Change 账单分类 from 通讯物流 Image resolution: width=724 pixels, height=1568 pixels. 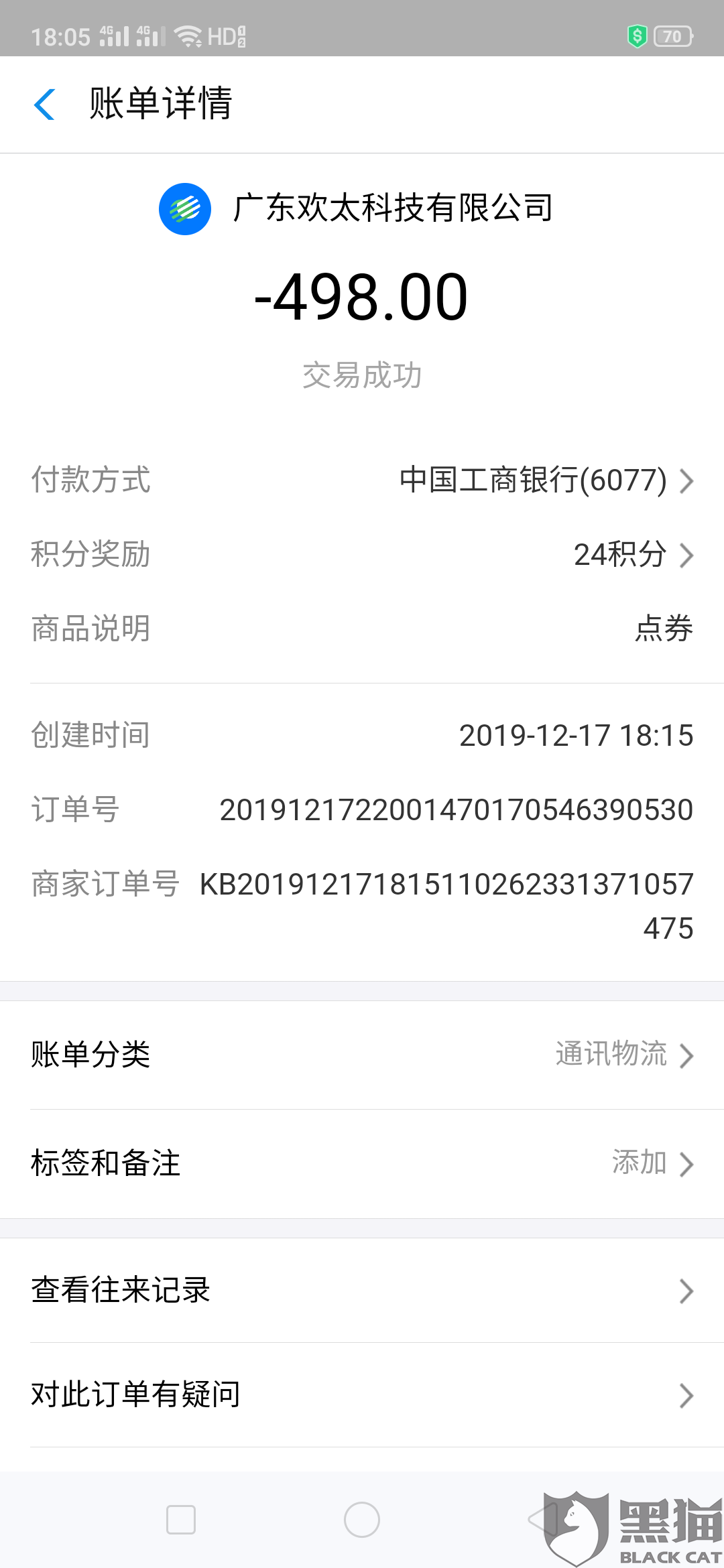[623, 1055]
